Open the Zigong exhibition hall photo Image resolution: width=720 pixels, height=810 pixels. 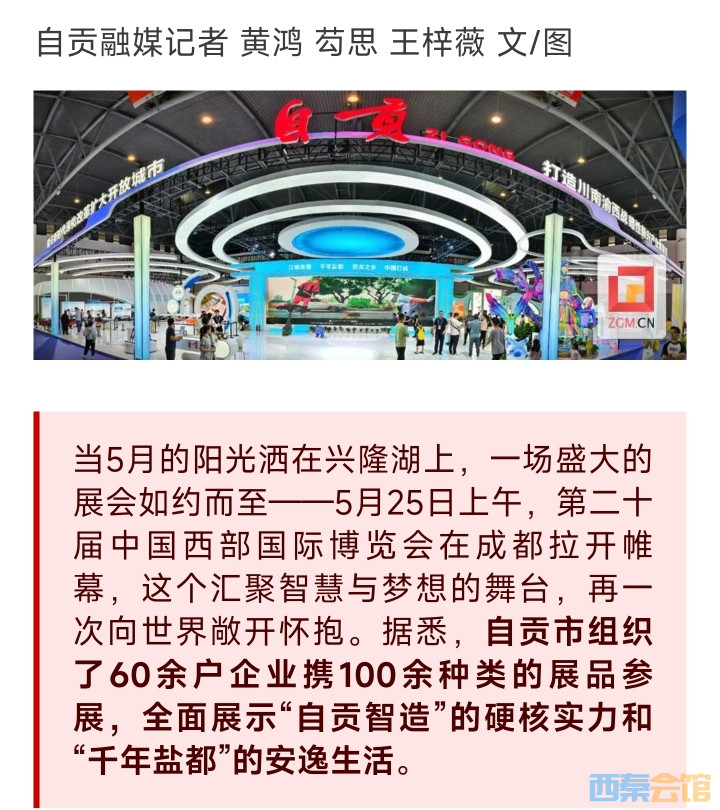click(359, 225)
